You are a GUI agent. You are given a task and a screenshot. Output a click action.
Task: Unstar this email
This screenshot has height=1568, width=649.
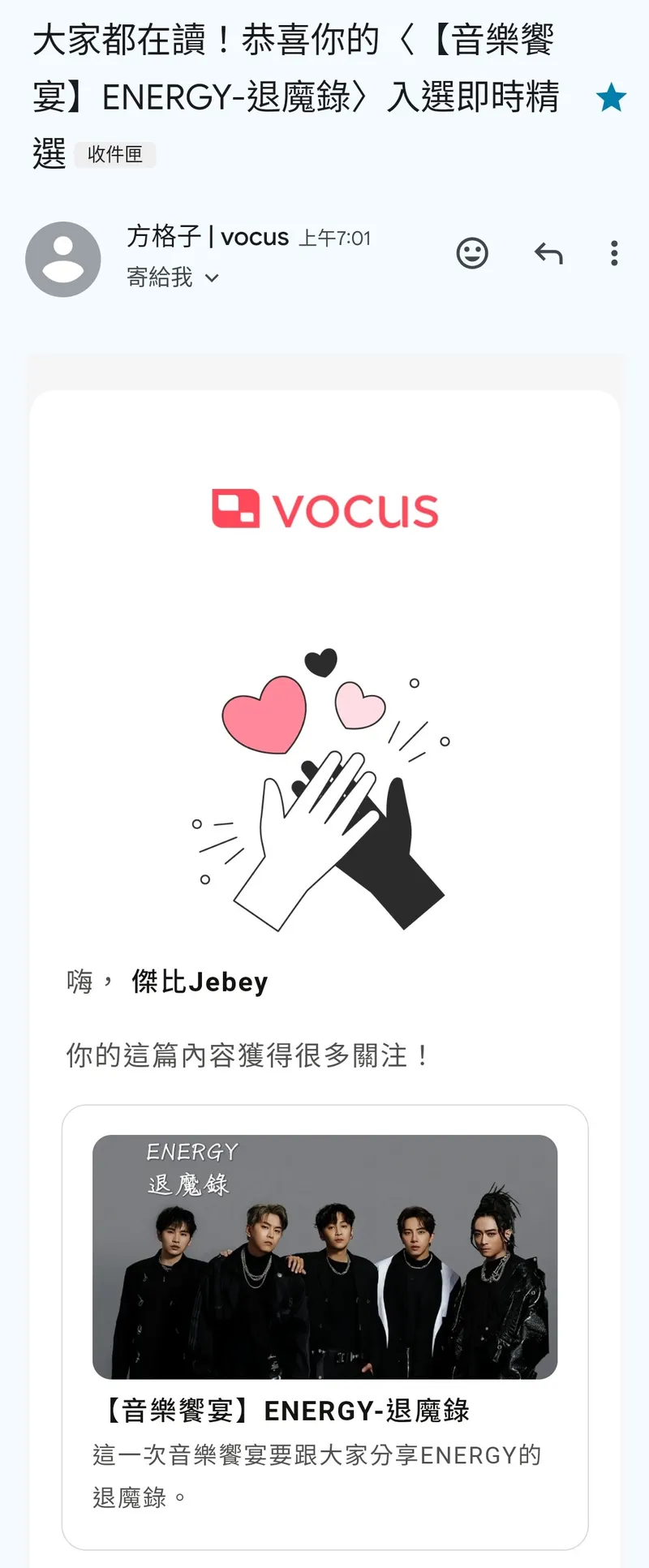click(x=611, y=98)
